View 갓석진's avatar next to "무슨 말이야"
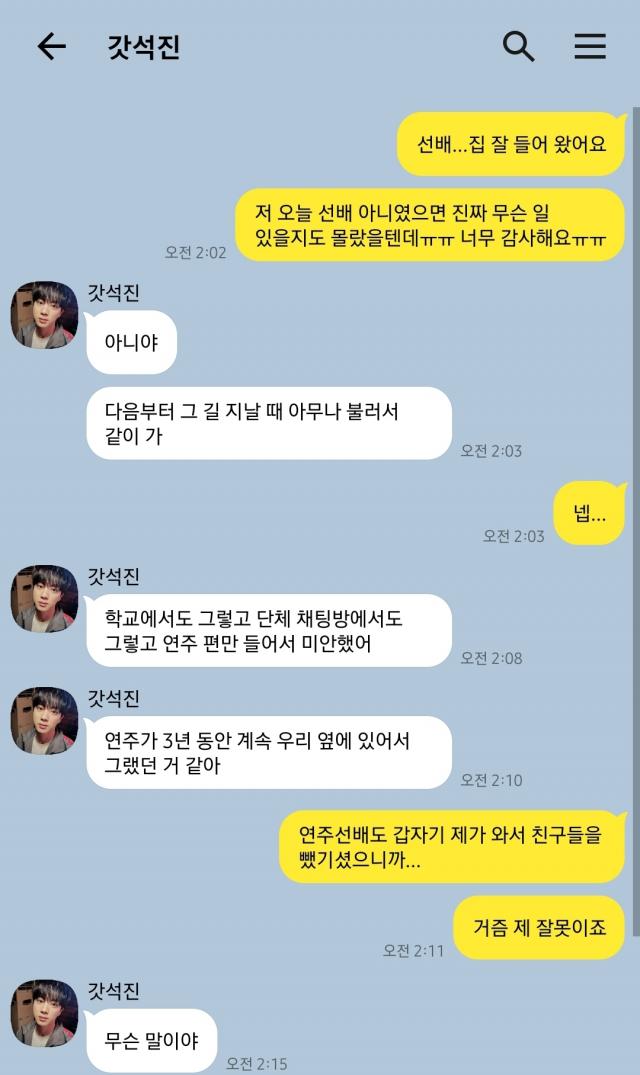 (x=45, y=1013)
